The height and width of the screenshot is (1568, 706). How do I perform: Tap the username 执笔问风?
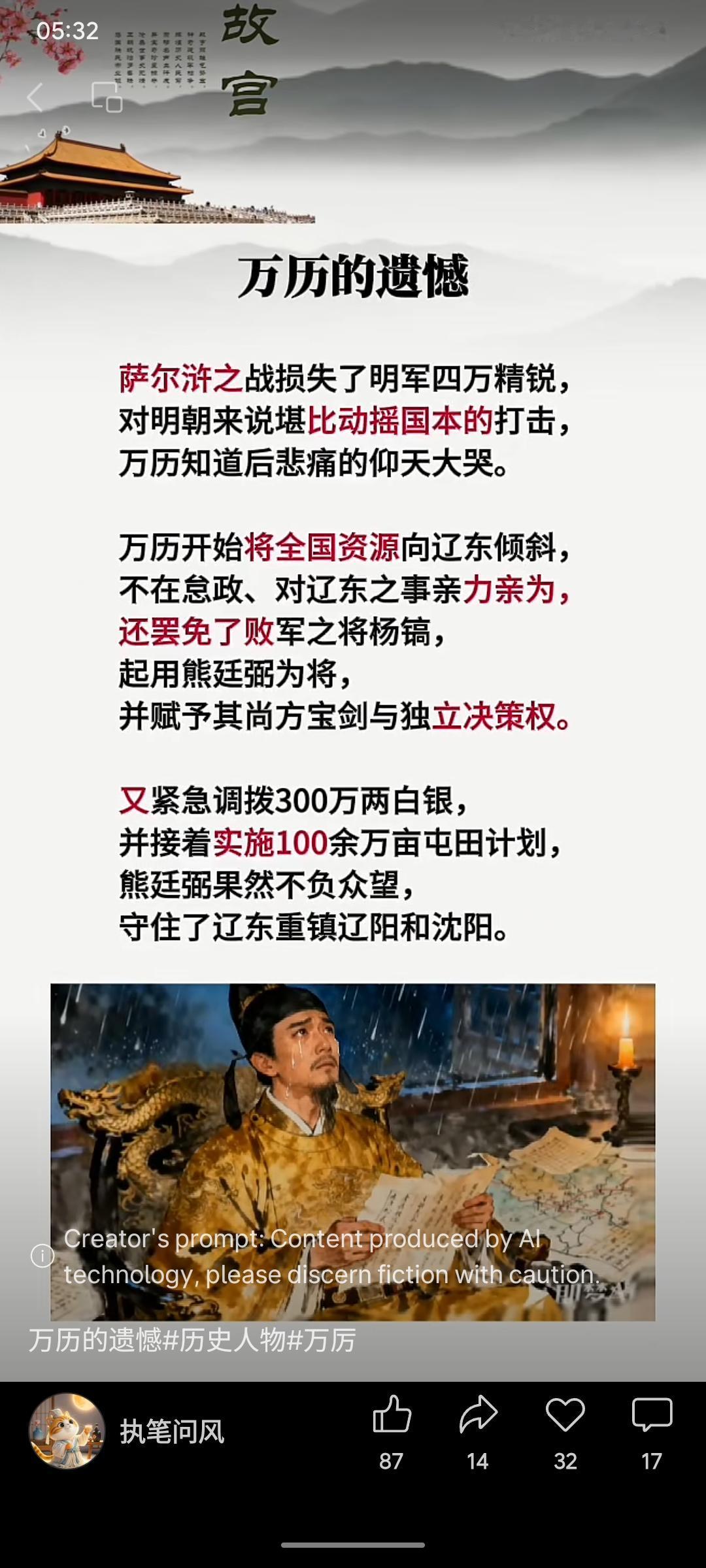tap(173, 1428)
